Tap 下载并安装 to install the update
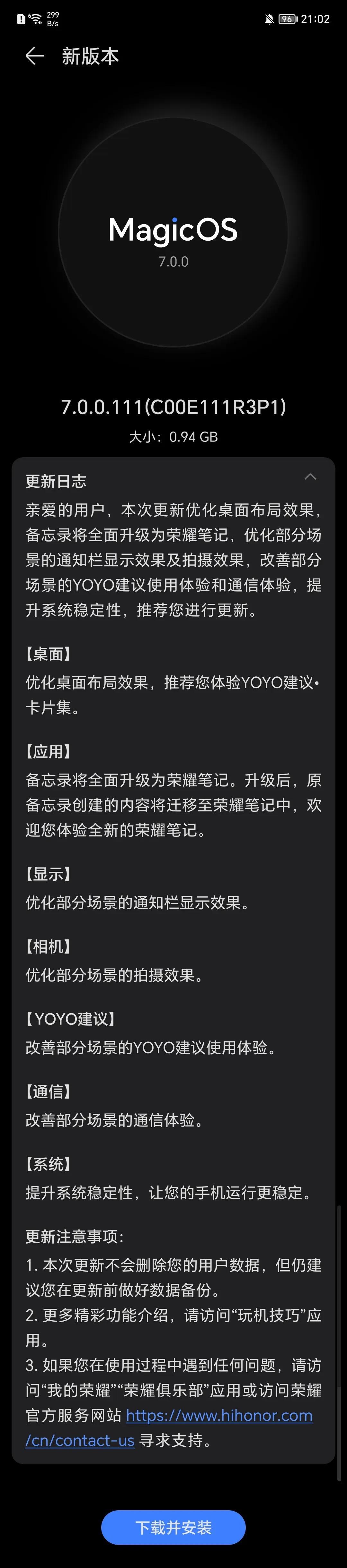This screenshot has height=1568, width=347. pos(173,1527)
